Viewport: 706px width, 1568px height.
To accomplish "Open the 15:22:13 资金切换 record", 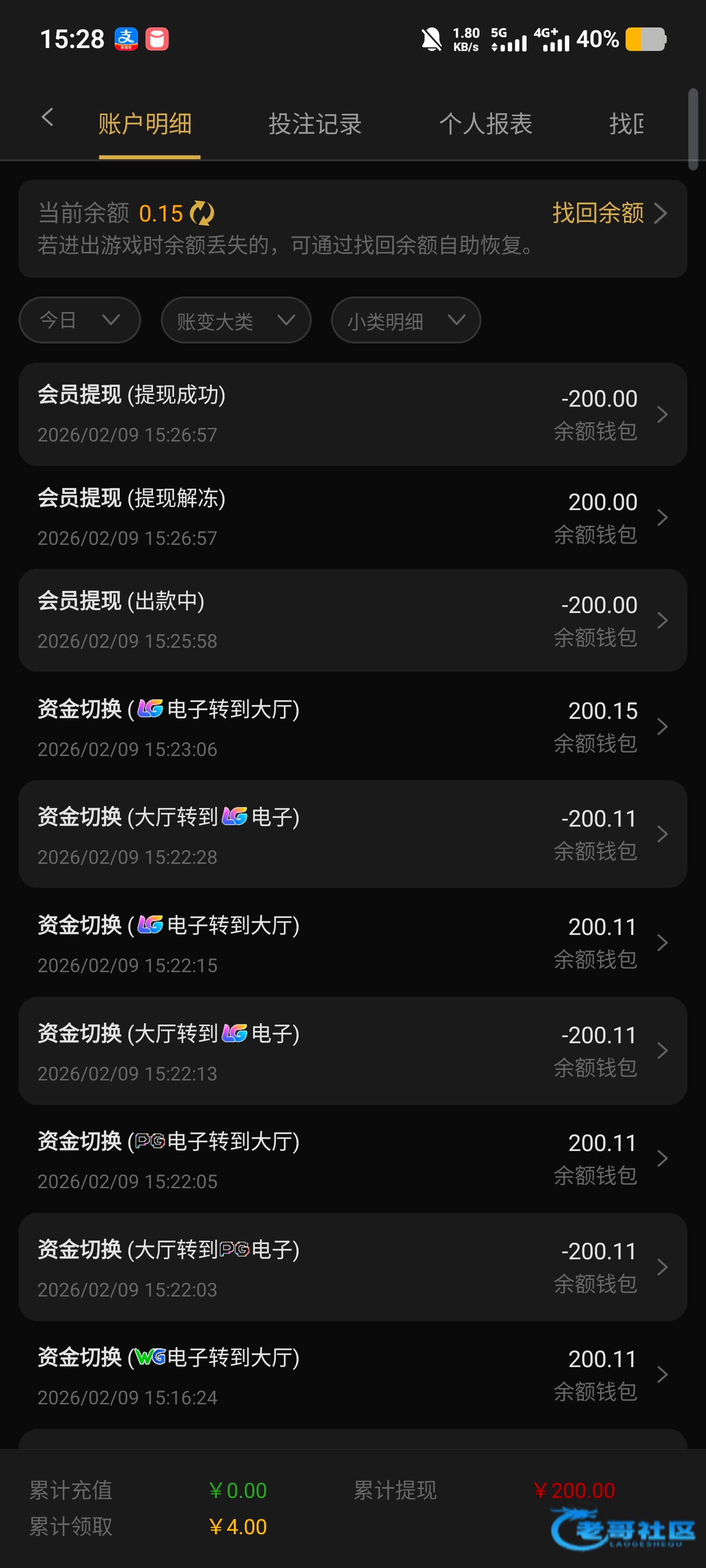I will pyautogui.click(x=353, y=1051).
